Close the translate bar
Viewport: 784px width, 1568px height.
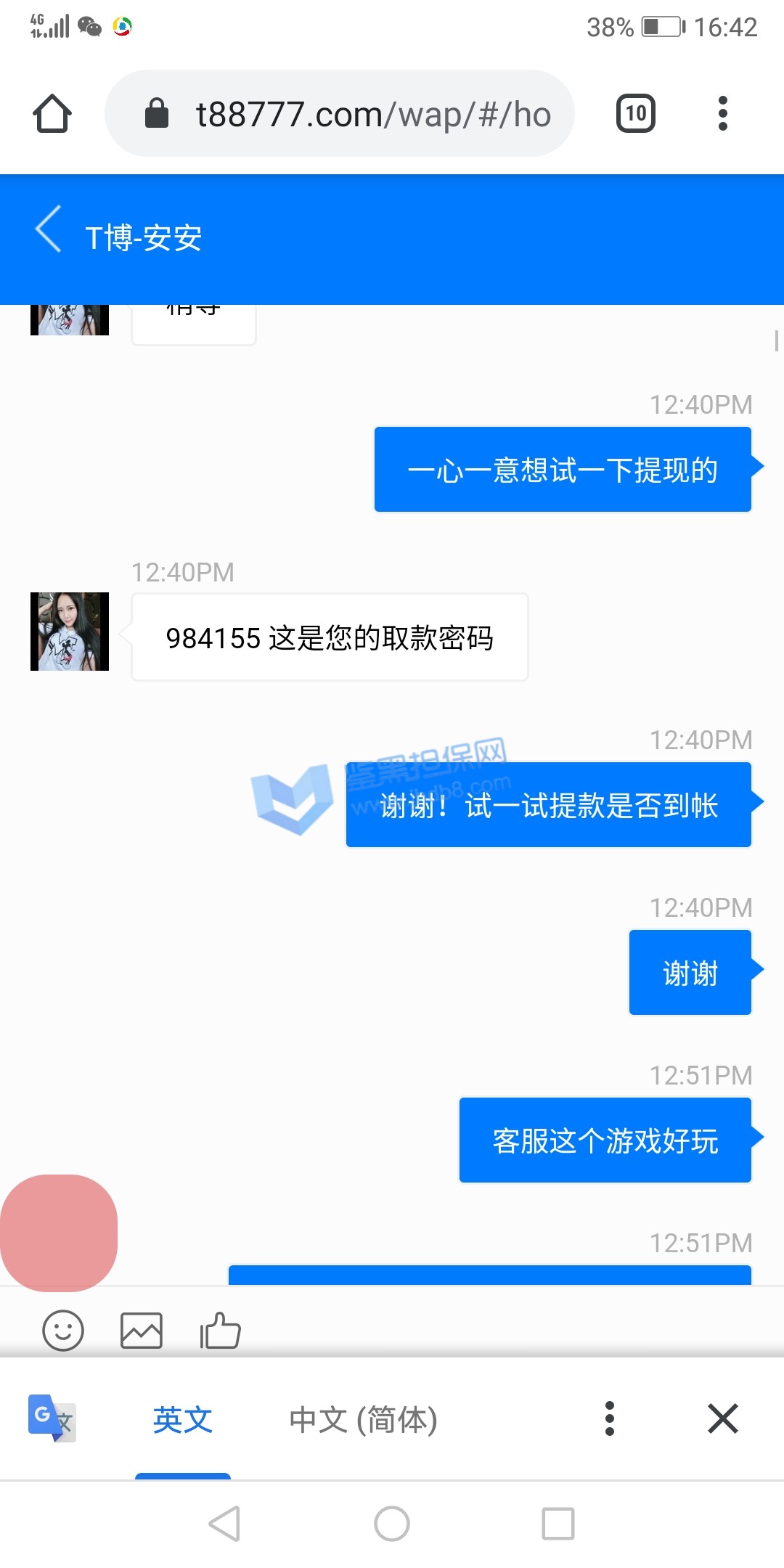click(x=722, y=1418)
